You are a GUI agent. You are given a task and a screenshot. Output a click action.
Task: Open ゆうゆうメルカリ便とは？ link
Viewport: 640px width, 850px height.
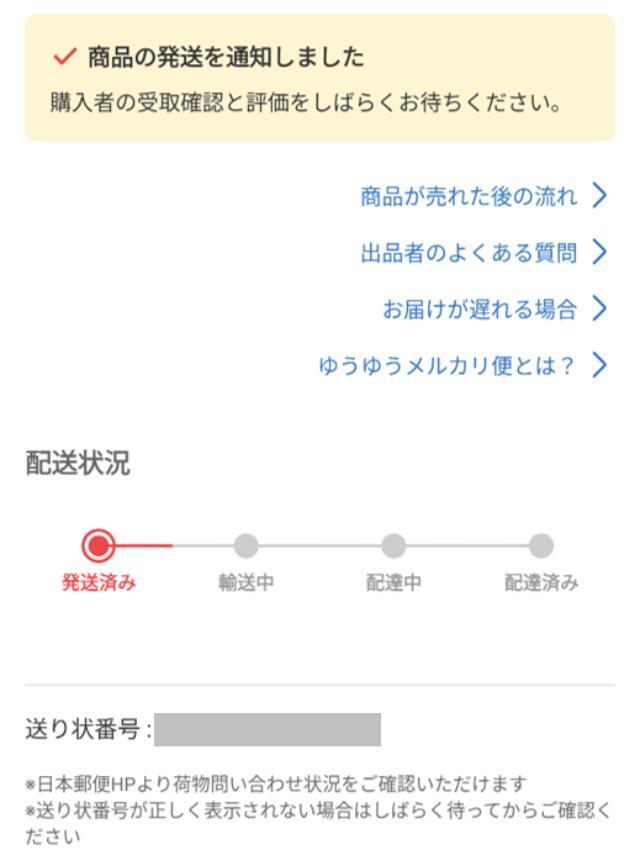[x=448, y=368]
